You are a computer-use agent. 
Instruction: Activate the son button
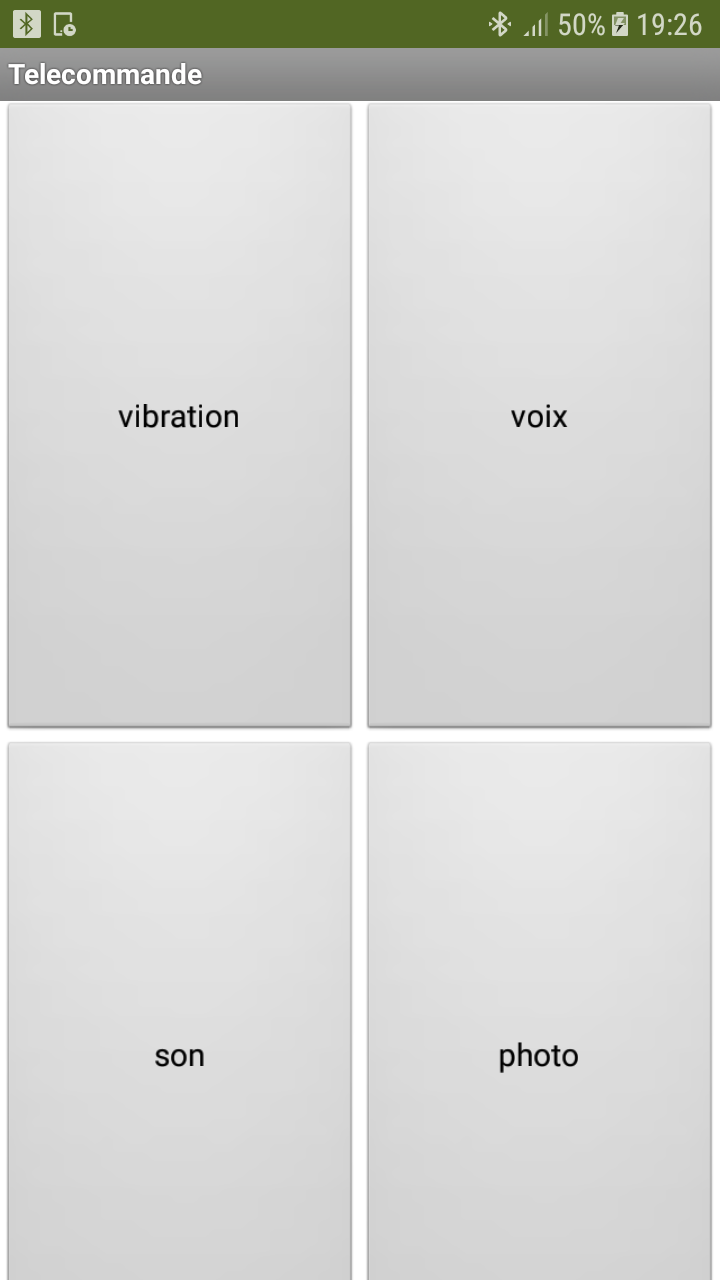point(179,1011)
